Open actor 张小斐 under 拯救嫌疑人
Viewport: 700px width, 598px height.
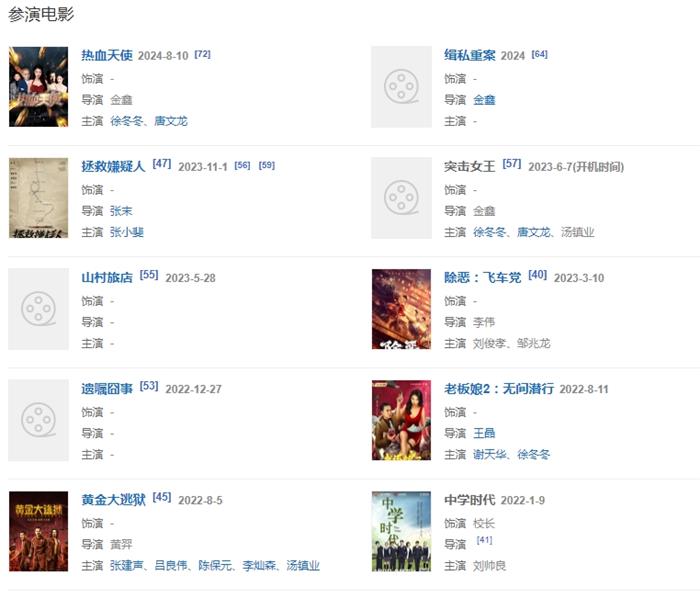click(x=128, y=232)
